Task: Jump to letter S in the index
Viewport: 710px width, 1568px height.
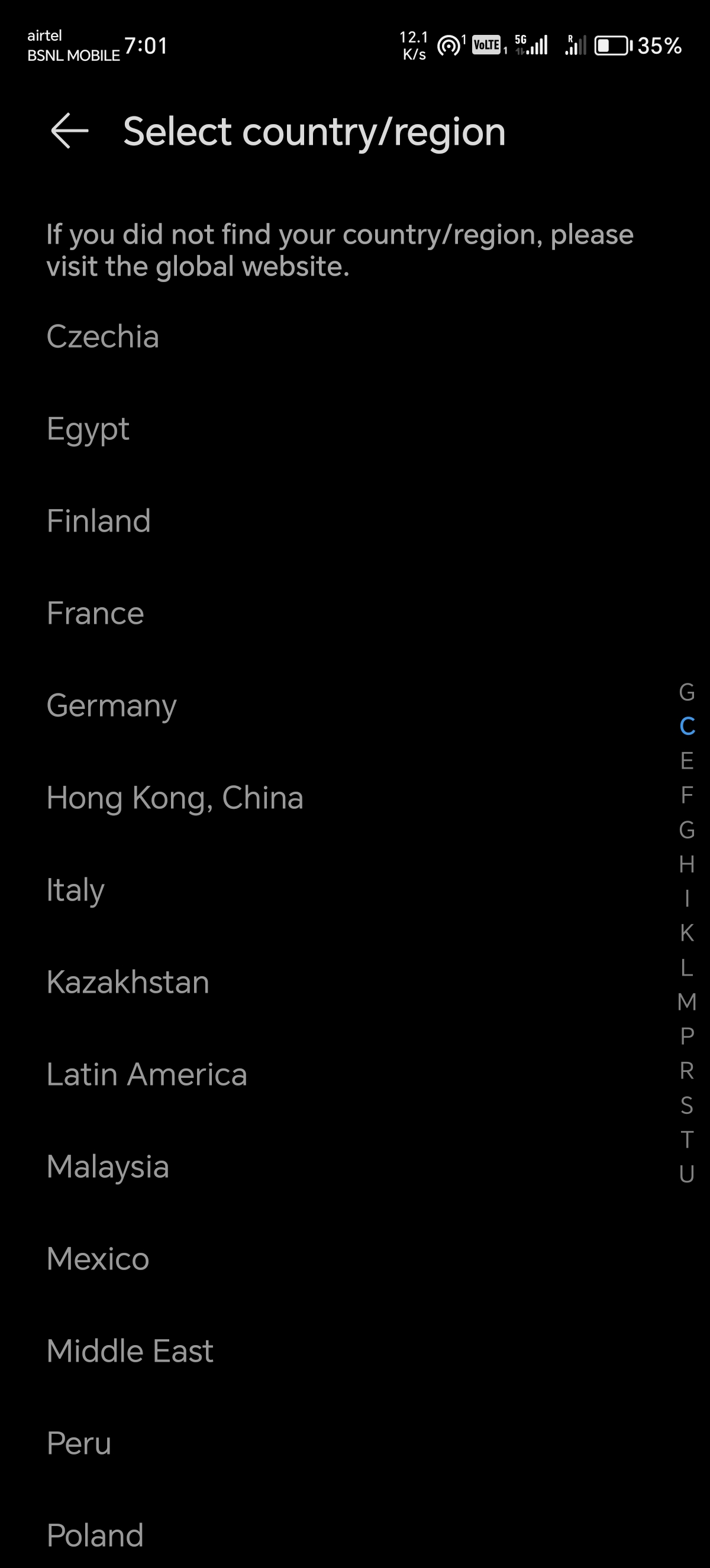Action: pos(687,1105)
